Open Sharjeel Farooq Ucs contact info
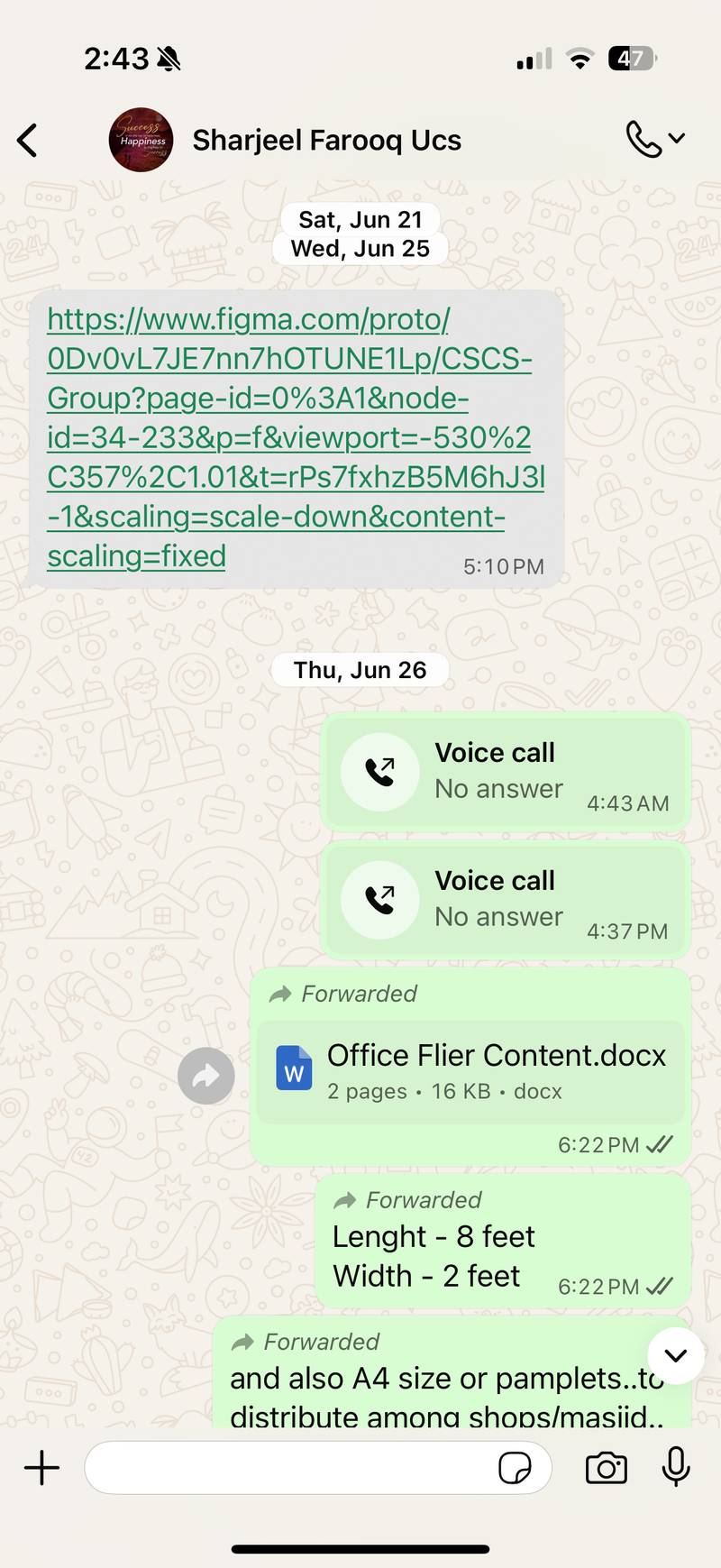 tap(325, 141)
